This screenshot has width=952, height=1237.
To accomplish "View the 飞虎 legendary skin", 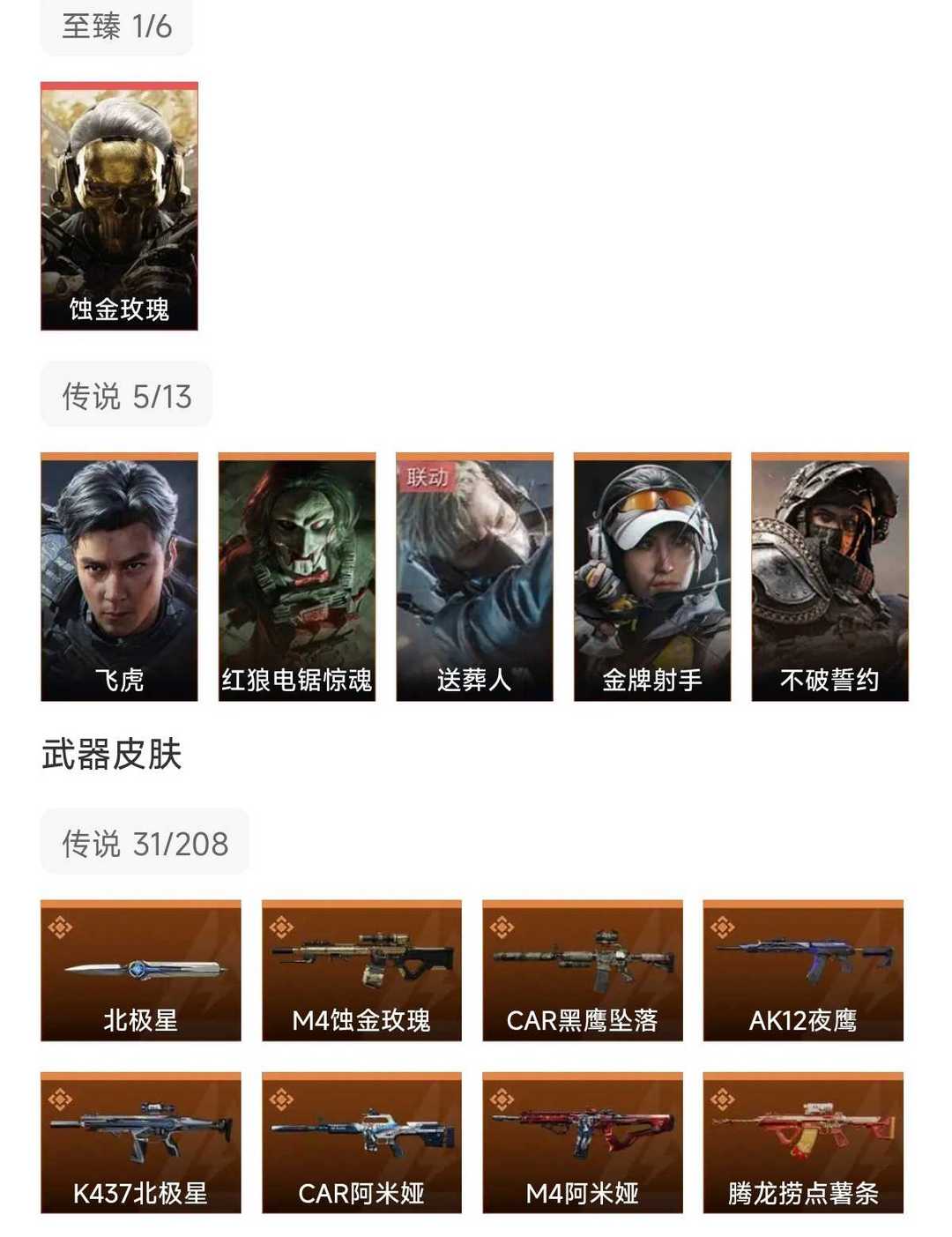I will 119,577.
